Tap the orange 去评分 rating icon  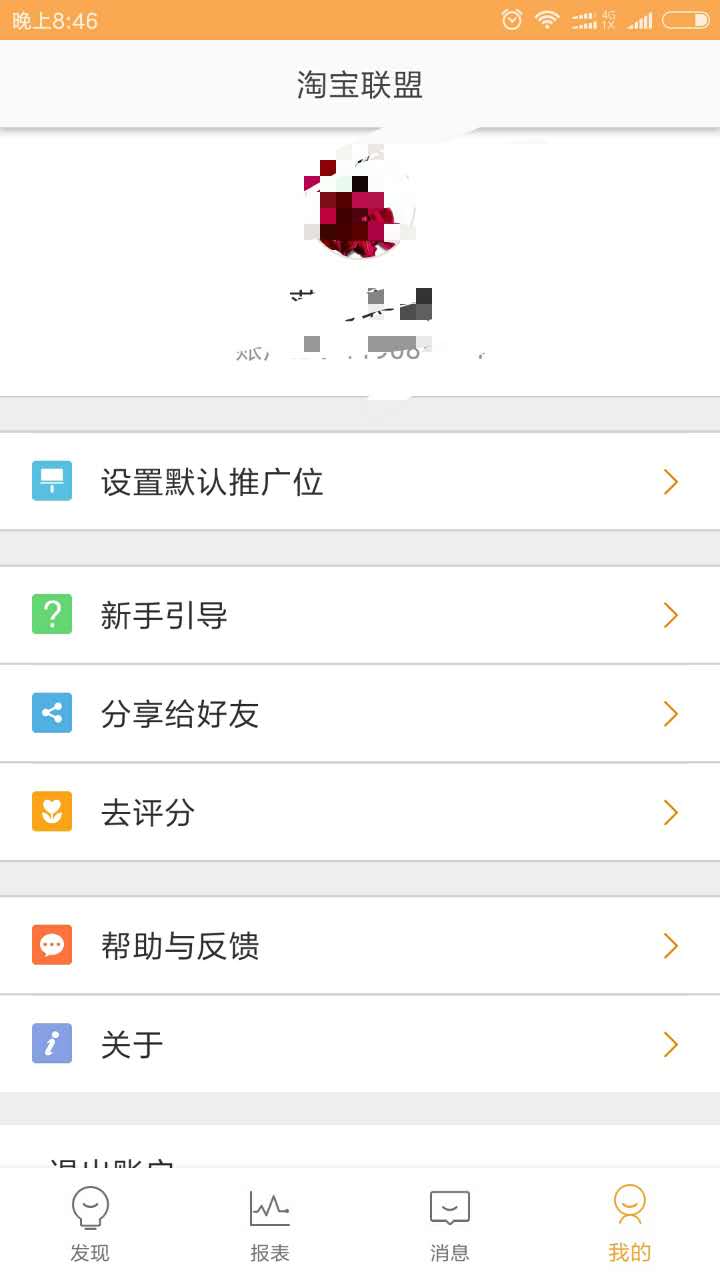coord(51,812)
